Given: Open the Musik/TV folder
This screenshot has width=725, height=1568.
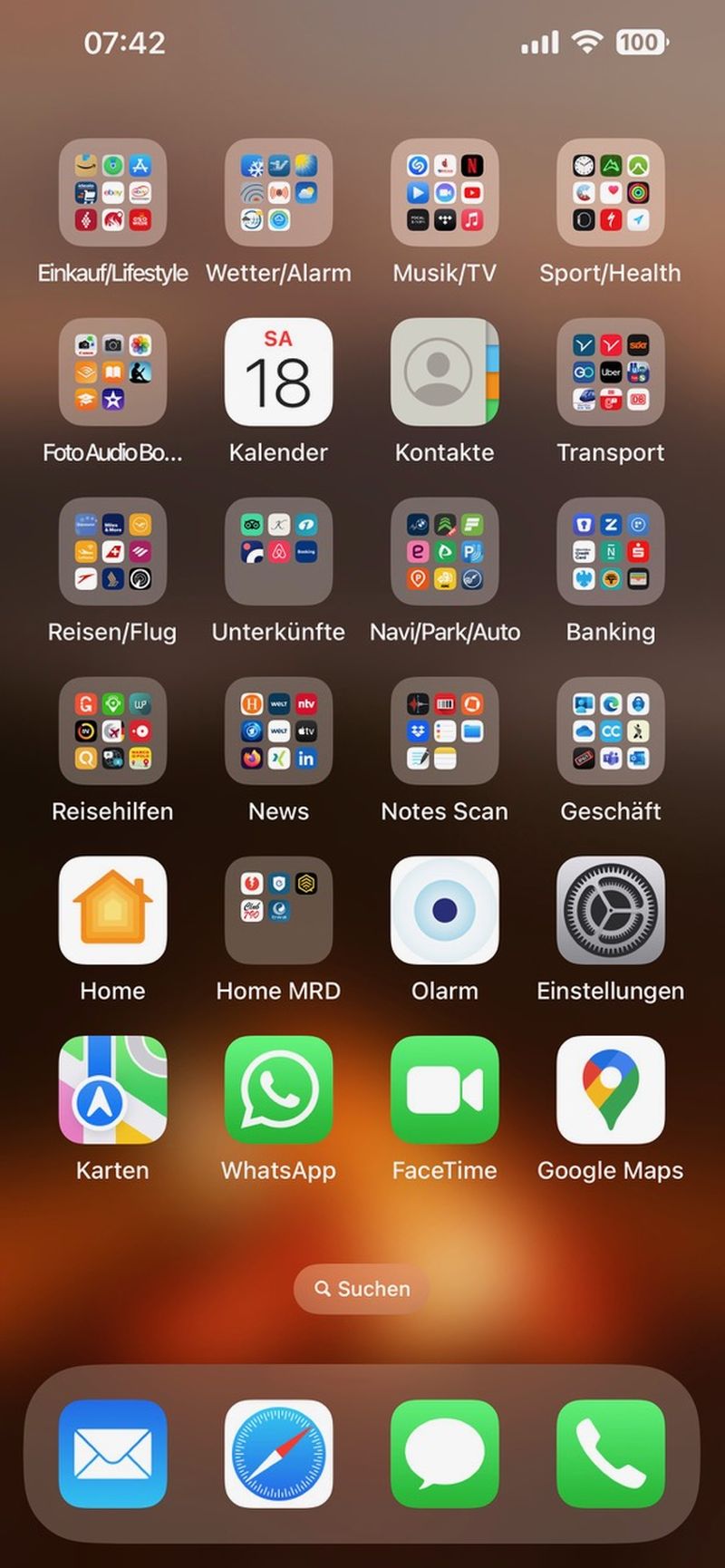Looking at the screenshot, I should point(444,192).
